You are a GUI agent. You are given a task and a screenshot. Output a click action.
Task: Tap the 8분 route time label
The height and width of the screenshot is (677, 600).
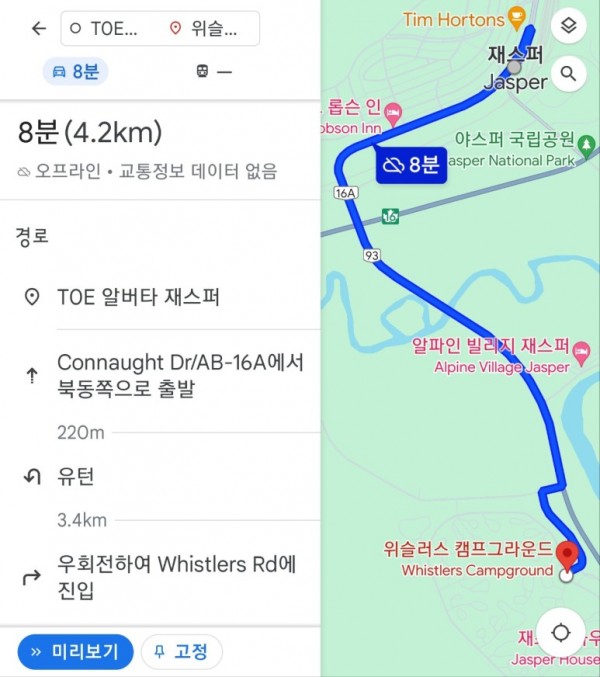pos(410,165)
